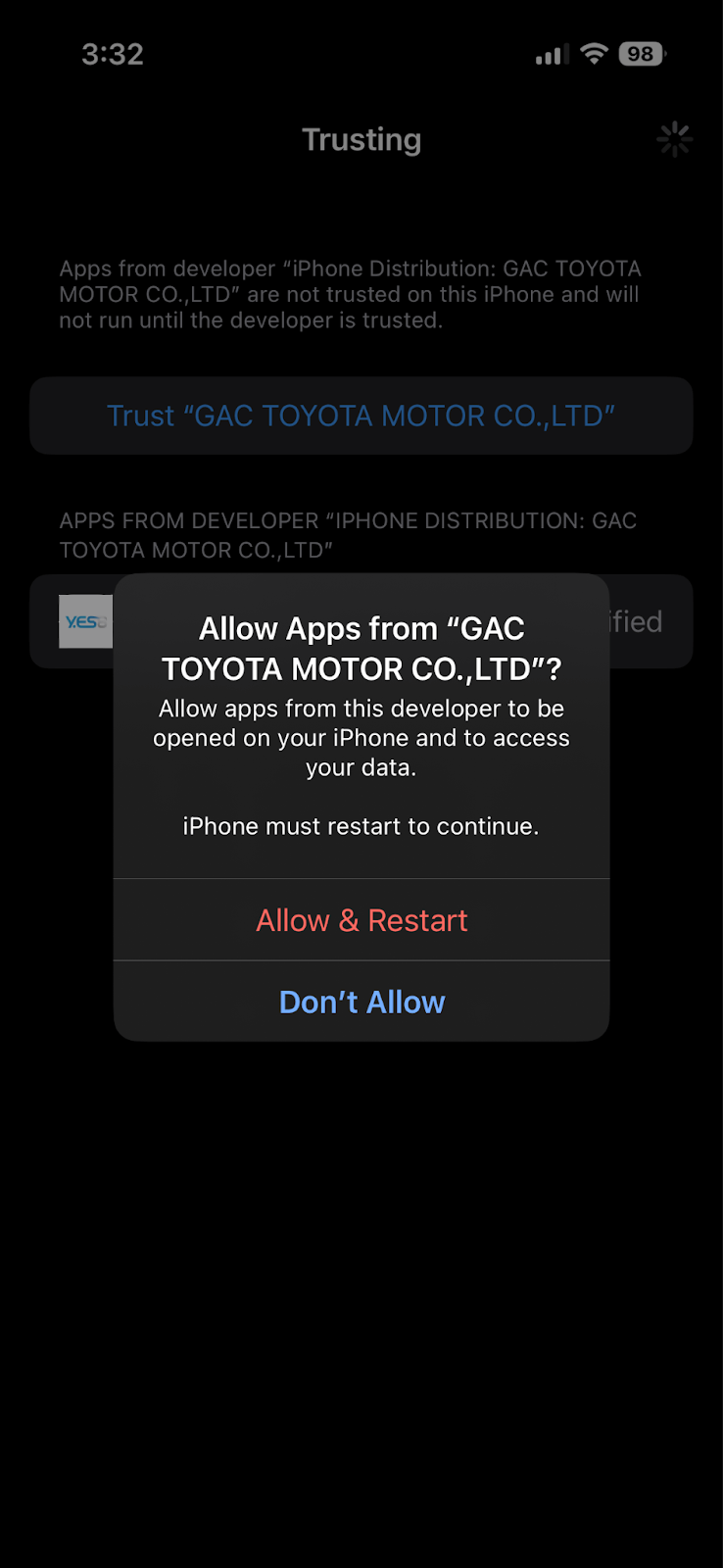
Task: Tap the clock showing 3:32
Action: (112, 54)
